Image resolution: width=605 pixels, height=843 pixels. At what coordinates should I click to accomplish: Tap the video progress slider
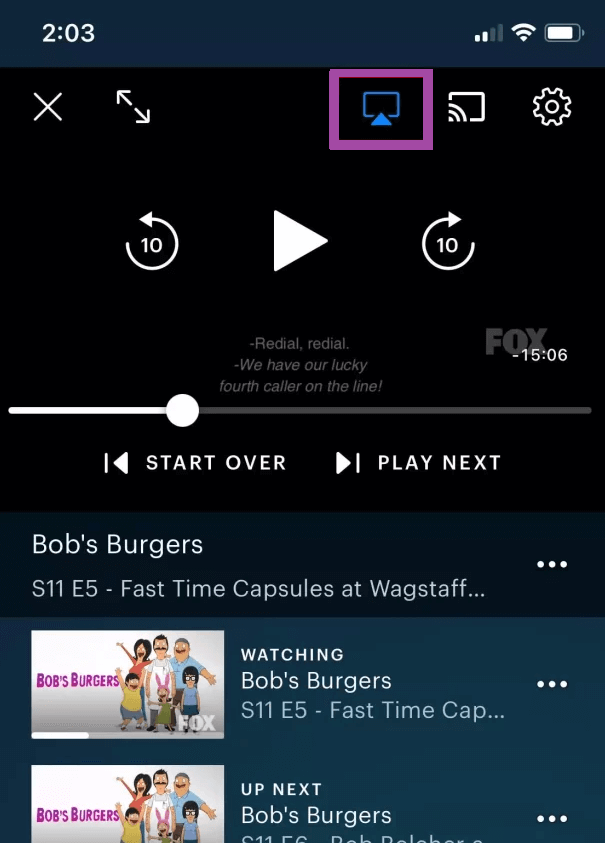click(x=182, y=410)
